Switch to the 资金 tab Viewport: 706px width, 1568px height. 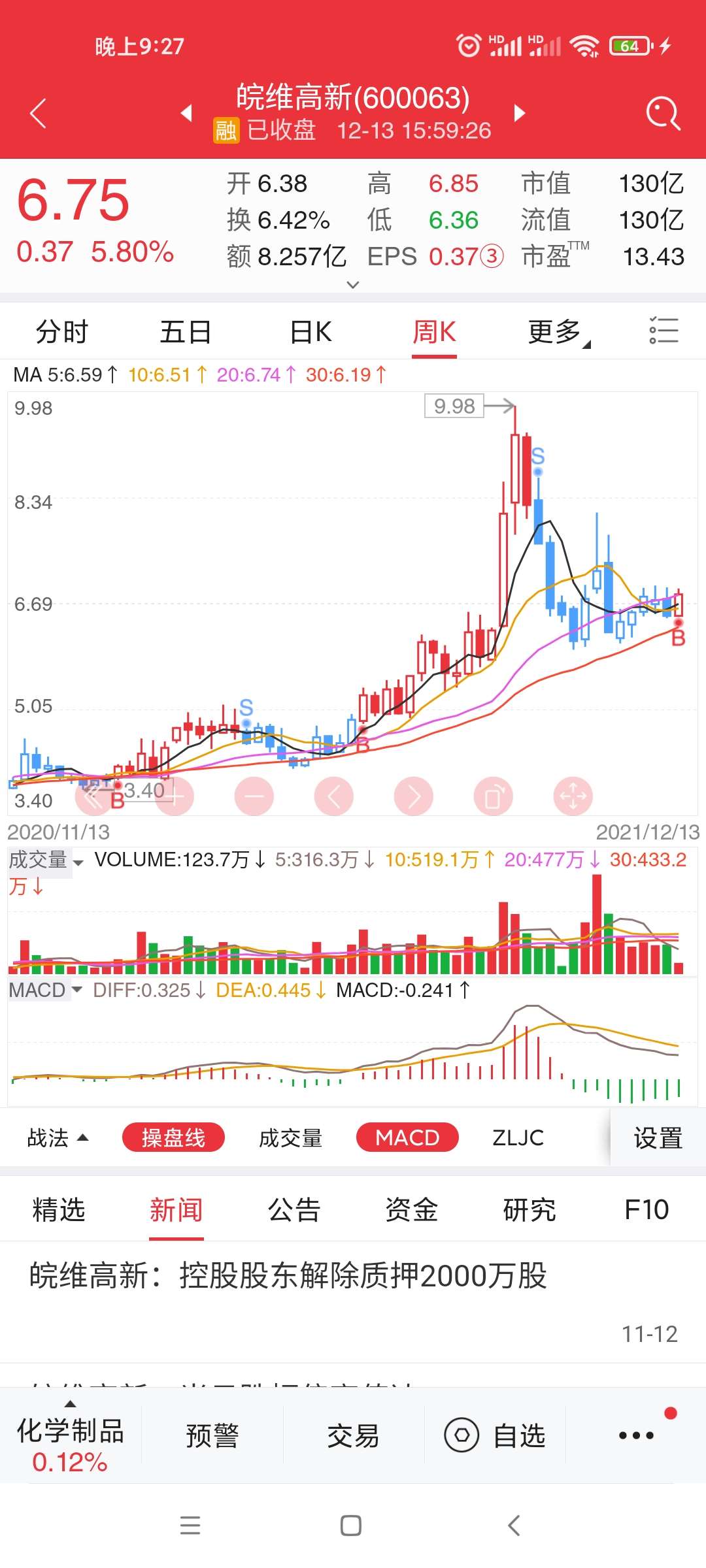pyautogui.click(x=412, y=1210)
